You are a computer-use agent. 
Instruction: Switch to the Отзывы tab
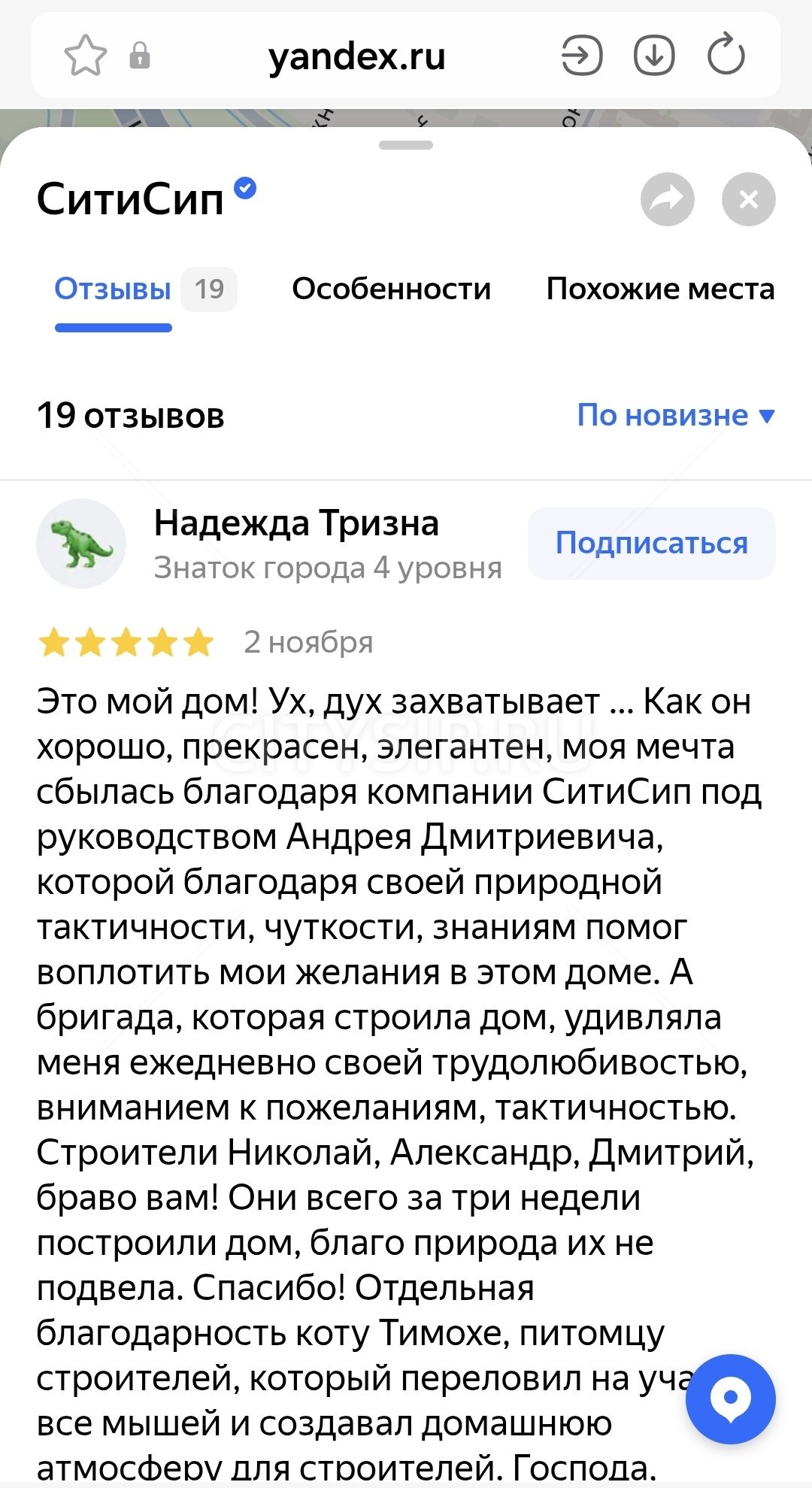(114, 289)
